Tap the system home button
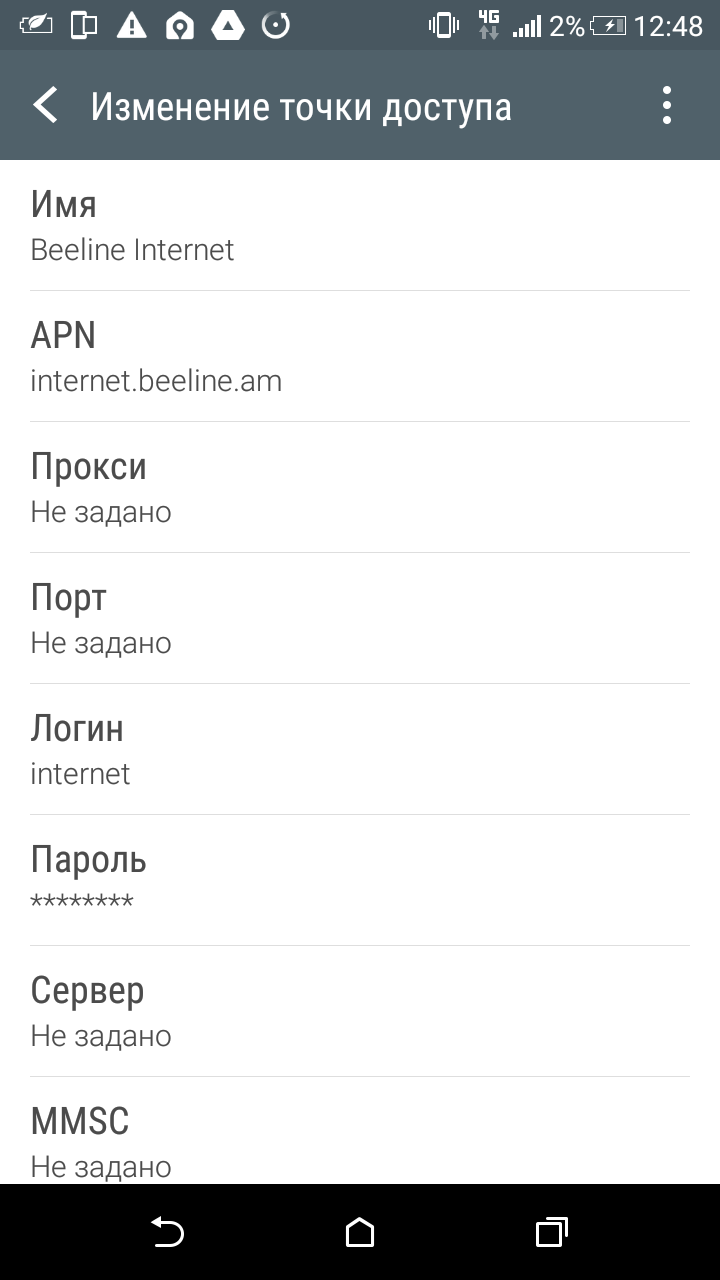 coord(360,1232)
